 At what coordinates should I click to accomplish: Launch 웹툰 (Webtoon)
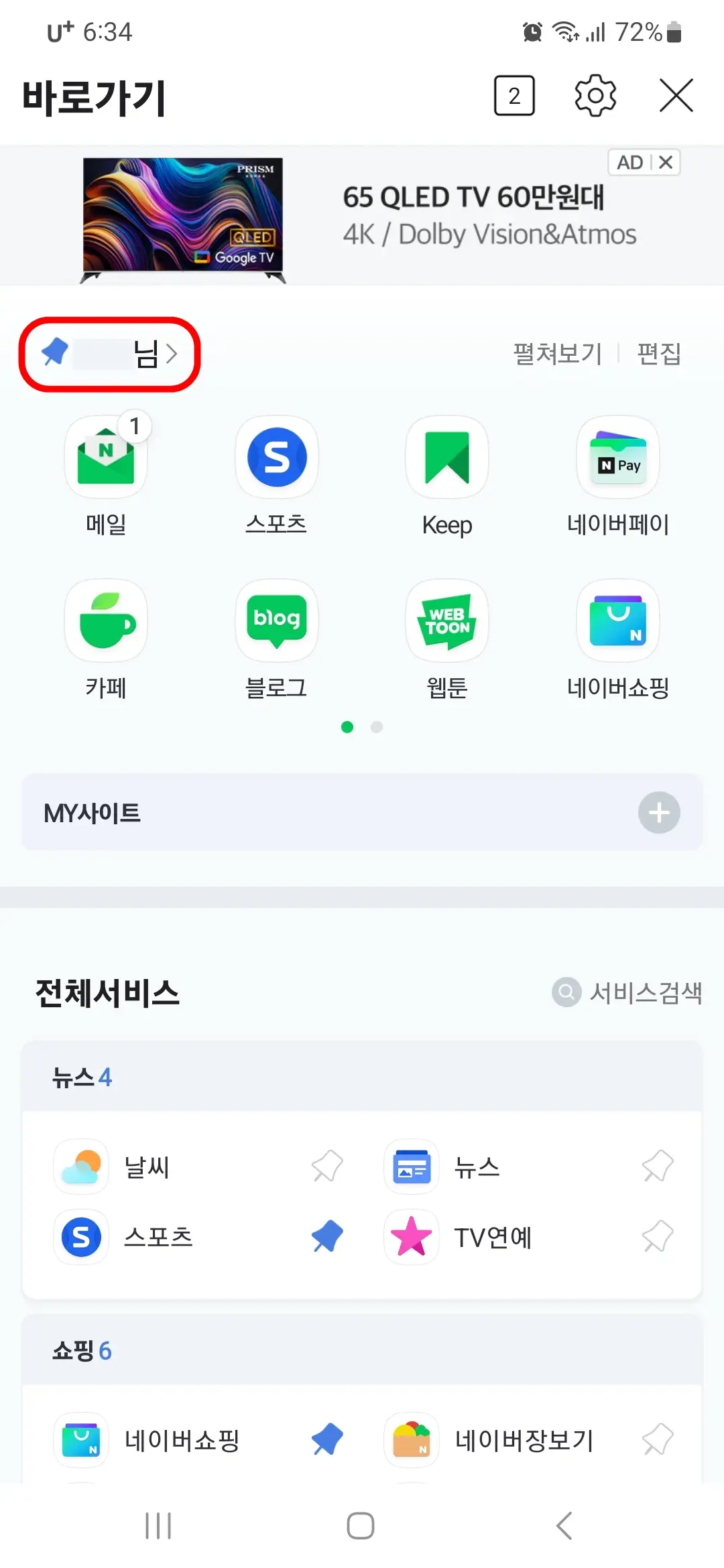[446, 620]
